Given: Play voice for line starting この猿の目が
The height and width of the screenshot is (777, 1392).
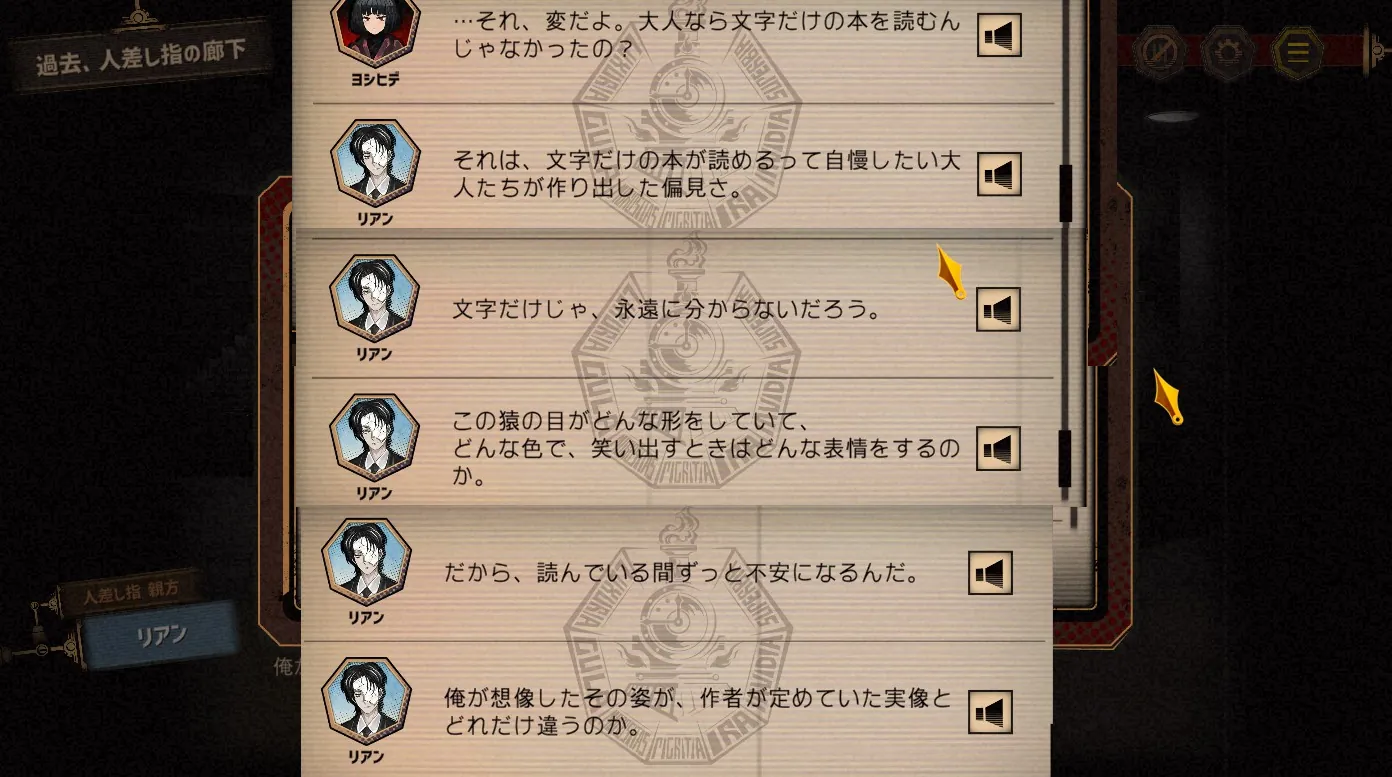Looking at the screenshot, I should [997, 449].
